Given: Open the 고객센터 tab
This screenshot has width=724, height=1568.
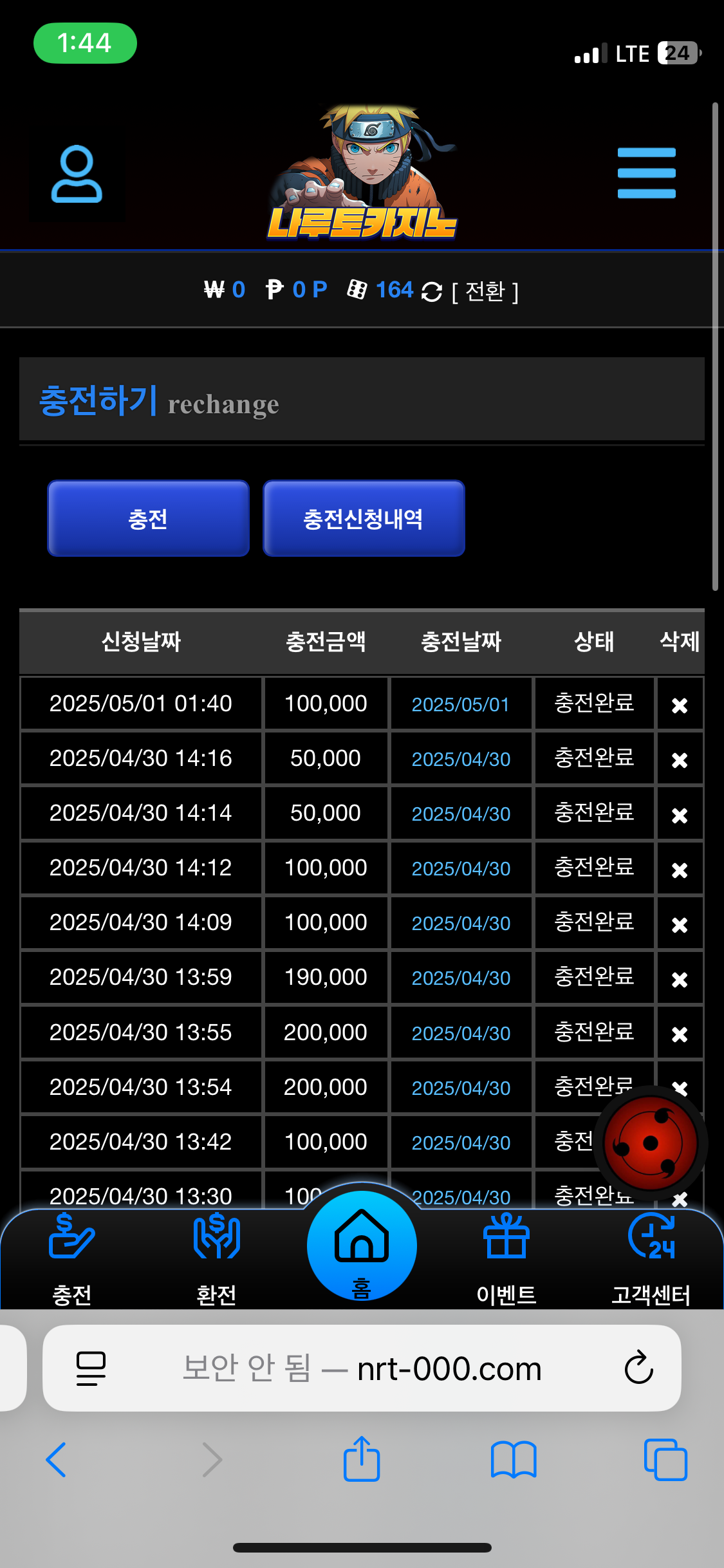Looking at the screenshot, I should point(651,1258).
